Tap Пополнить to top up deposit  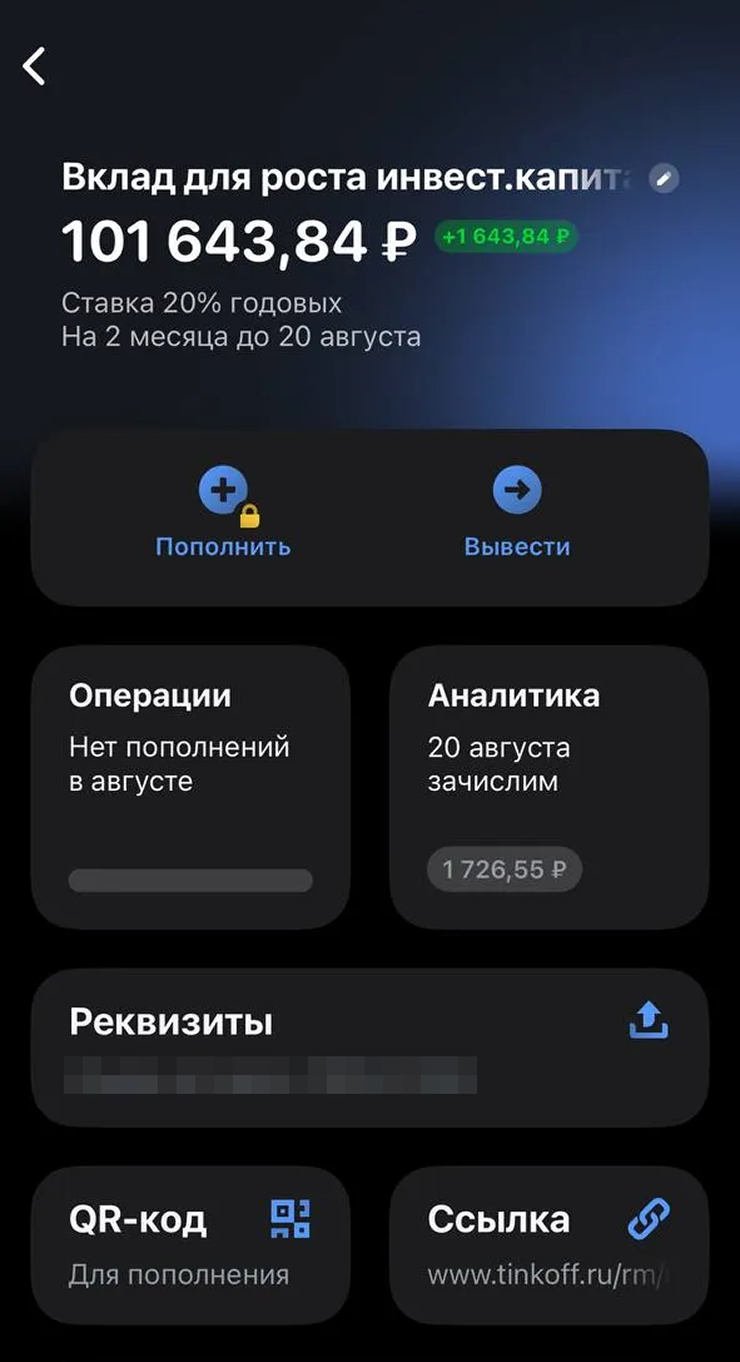click(223, 515)
